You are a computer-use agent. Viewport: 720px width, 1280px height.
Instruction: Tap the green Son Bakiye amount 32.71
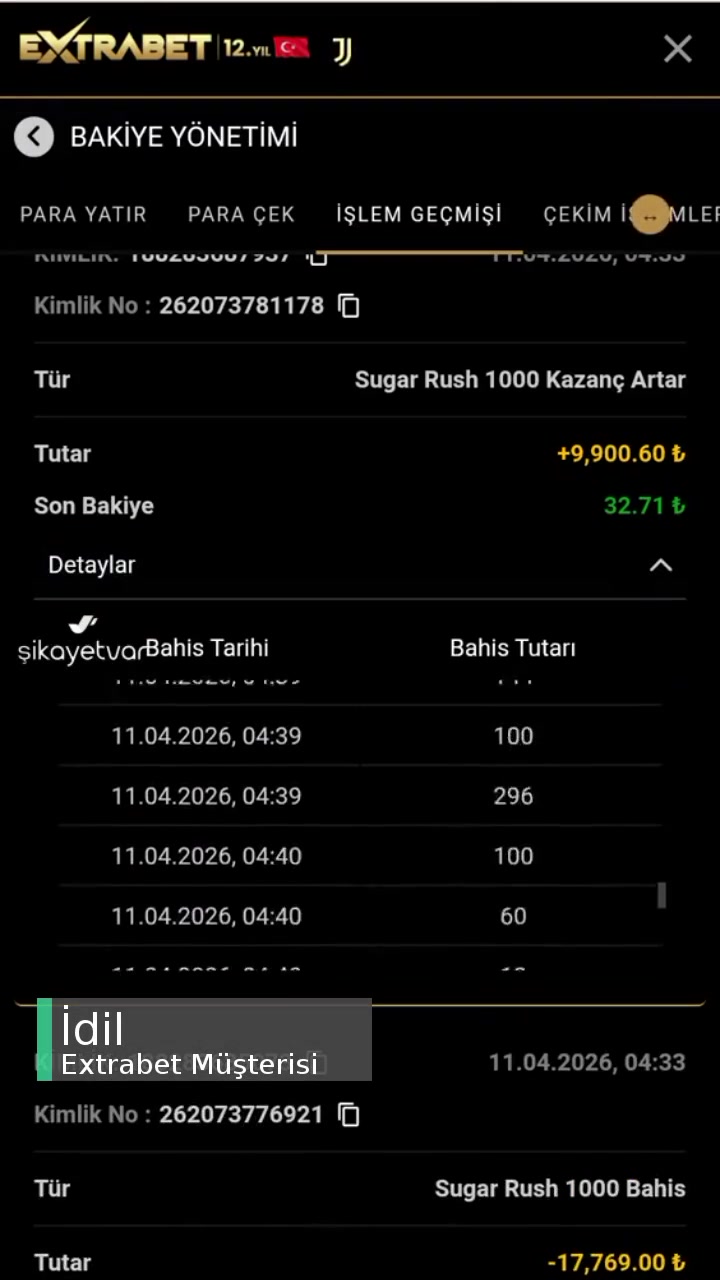point(644,505)
